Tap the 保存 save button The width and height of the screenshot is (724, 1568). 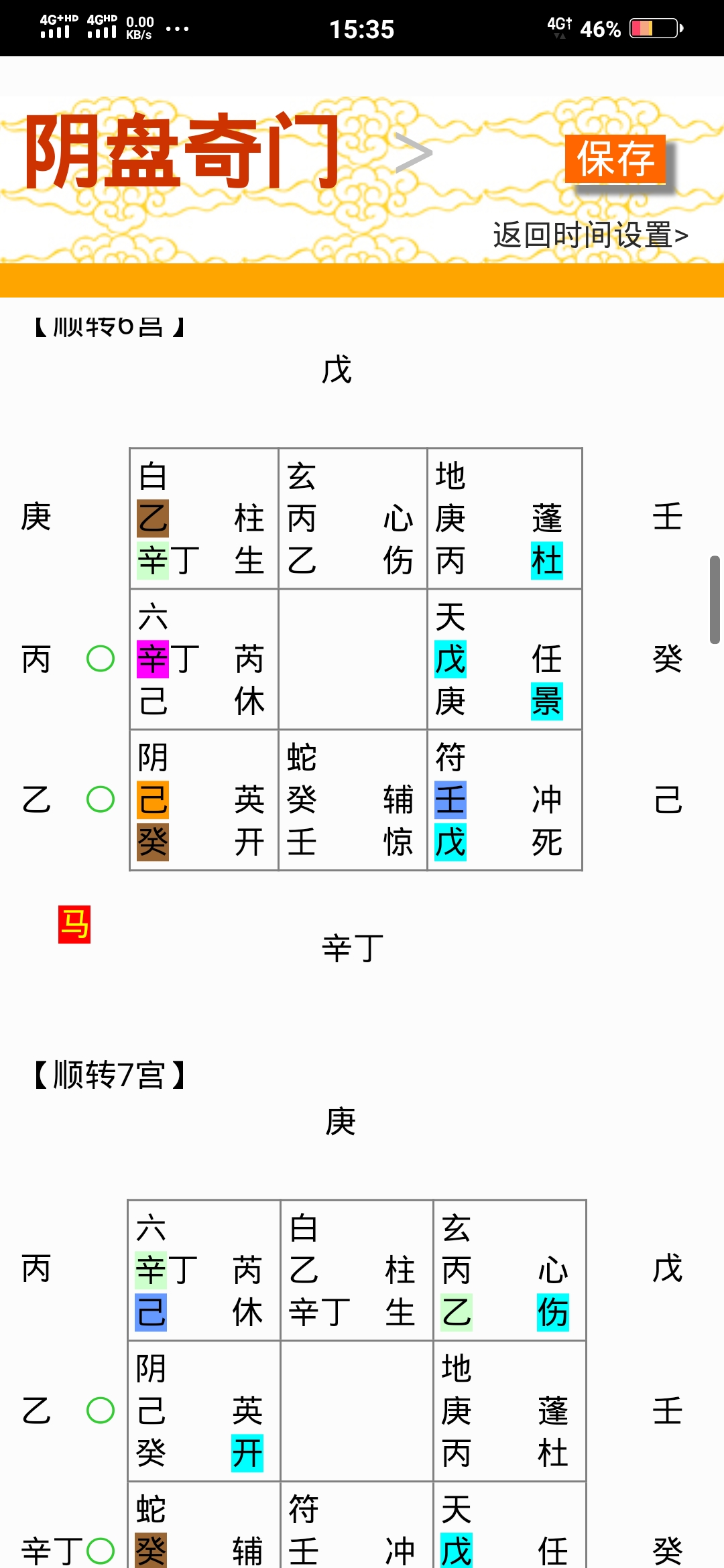click(615, 159)
